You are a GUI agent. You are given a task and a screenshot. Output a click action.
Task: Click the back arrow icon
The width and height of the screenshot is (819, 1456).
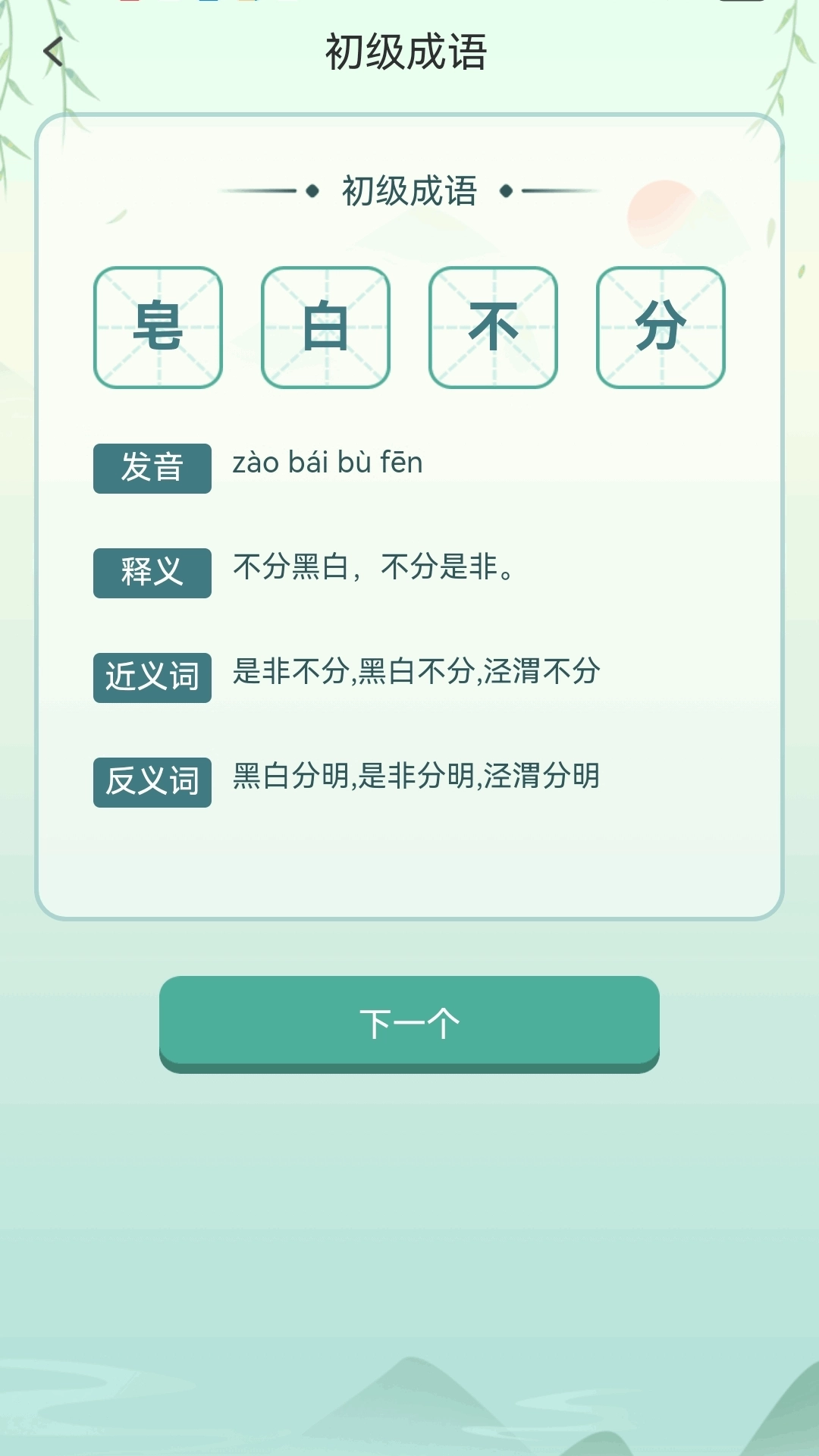(51, 52)
